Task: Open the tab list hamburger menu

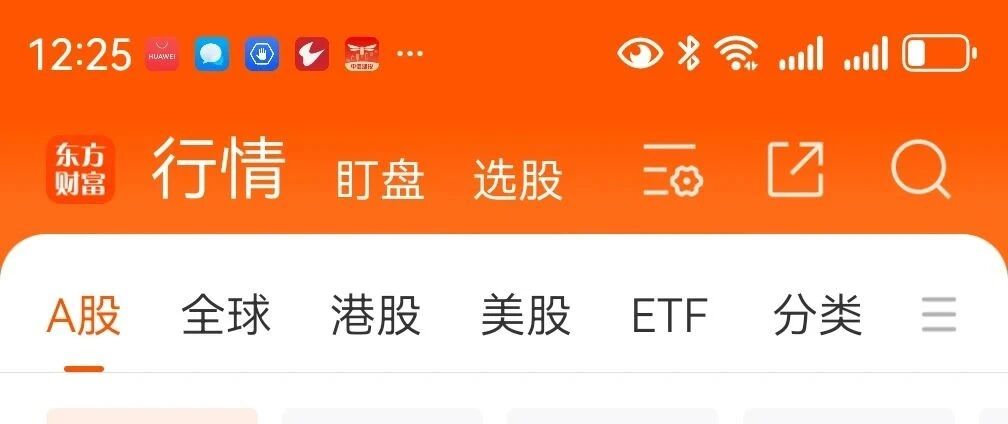Action: (x=939, y=314)
